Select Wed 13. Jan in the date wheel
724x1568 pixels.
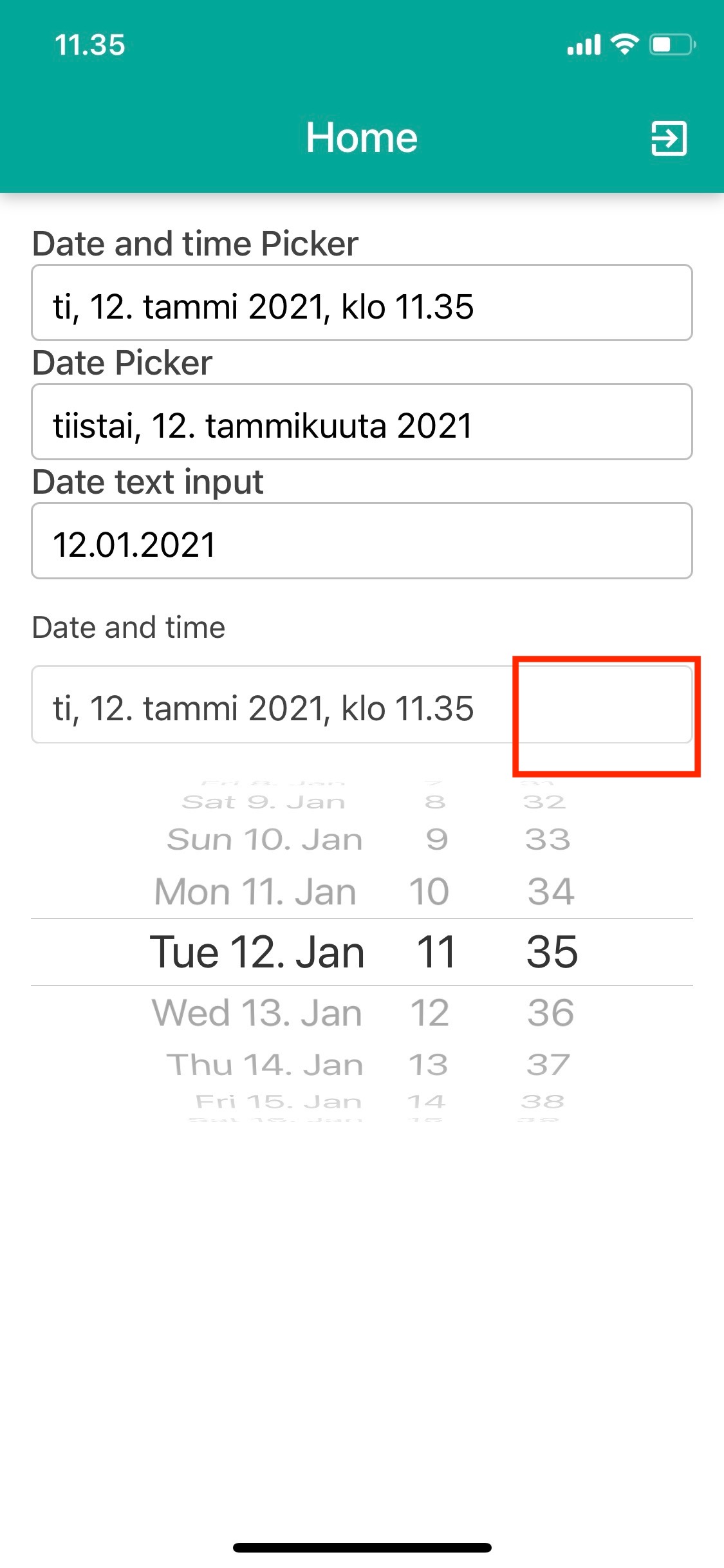257,1013
